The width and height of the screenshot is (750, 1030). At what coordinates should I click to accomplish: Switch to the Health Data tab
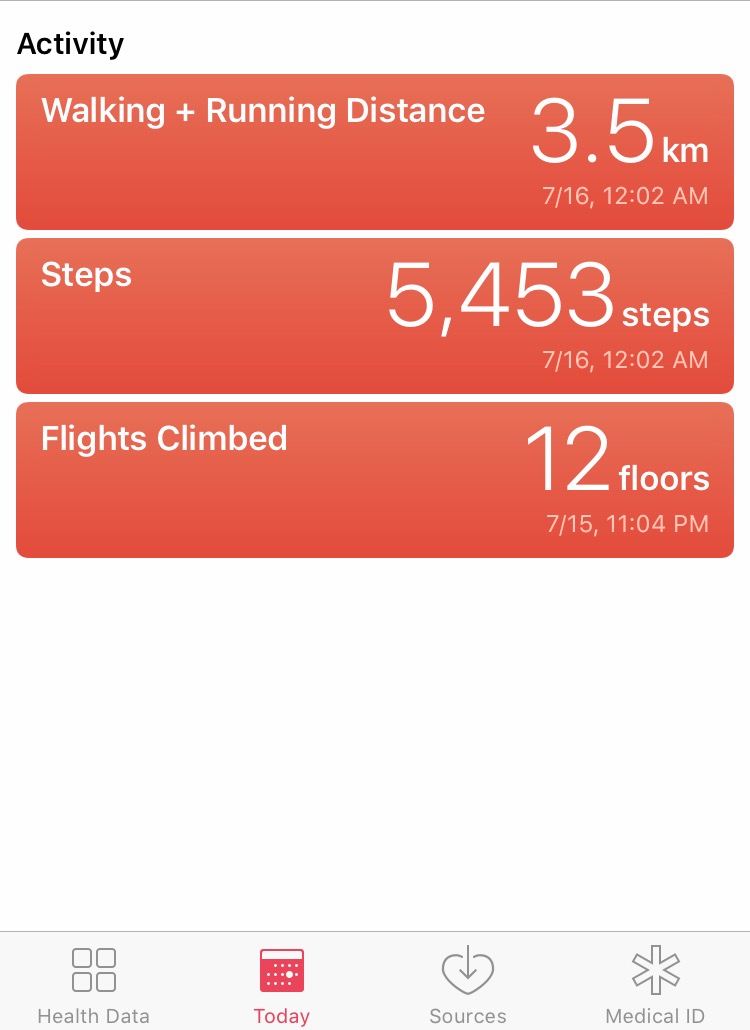[x=94, y=984]
